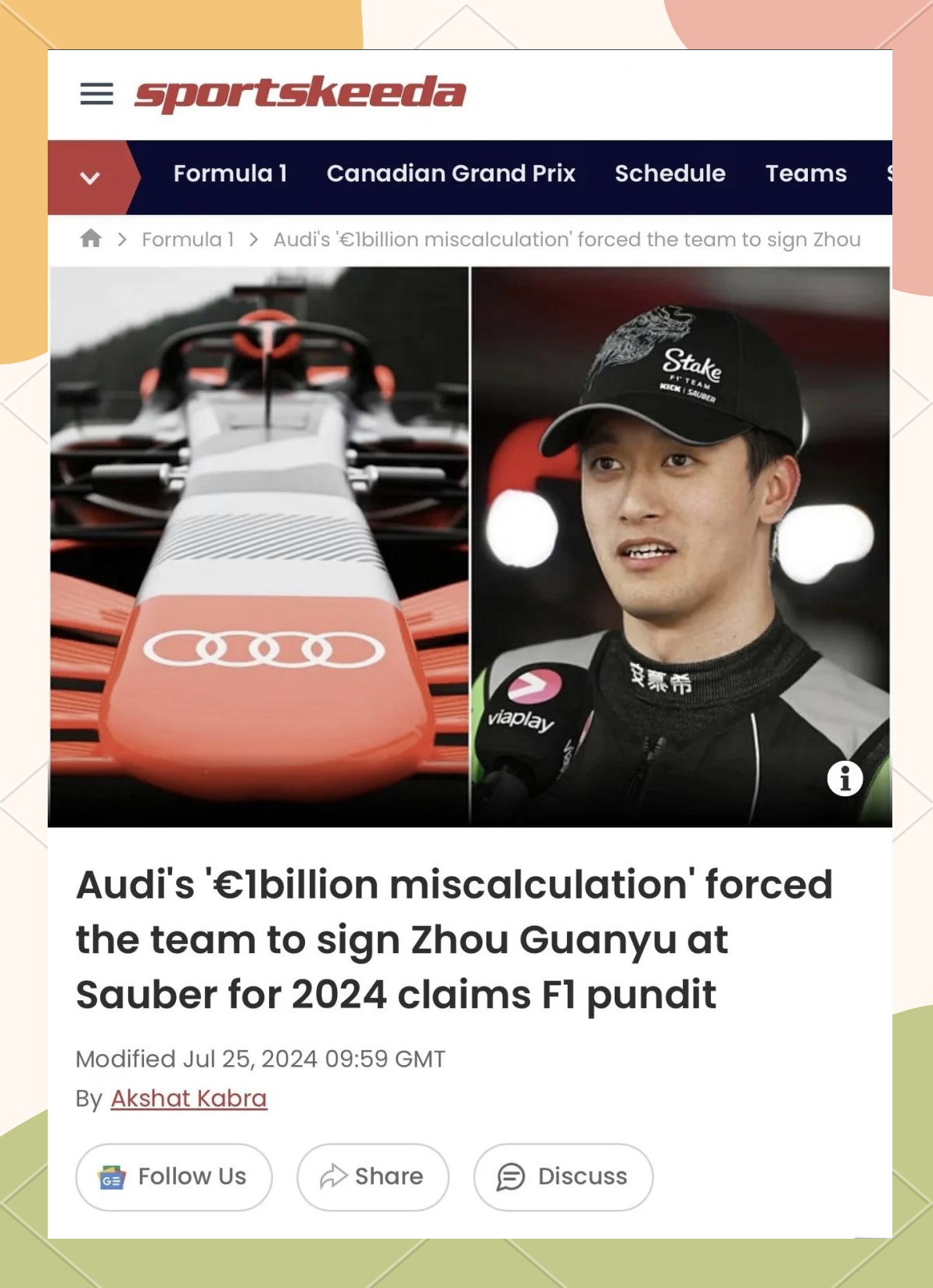
Task: Open the Canadian Grand Prix section
Action: (450, 174)
